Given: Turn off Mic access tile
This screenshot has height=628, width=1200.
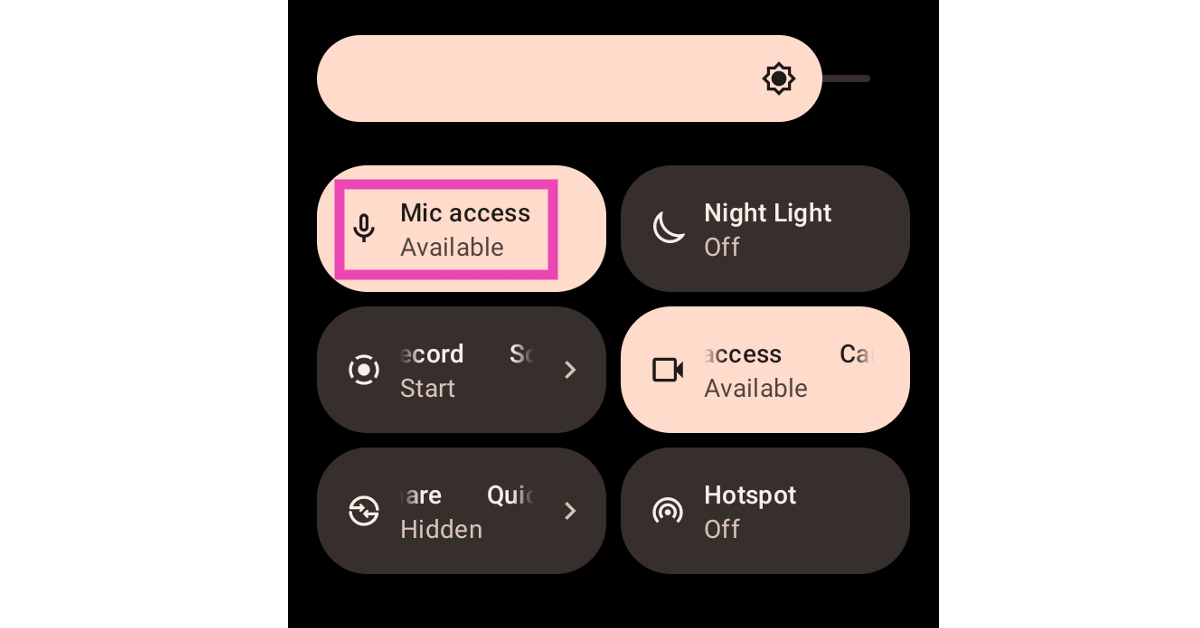Looking at the screenshot, I should coord(461,229).
